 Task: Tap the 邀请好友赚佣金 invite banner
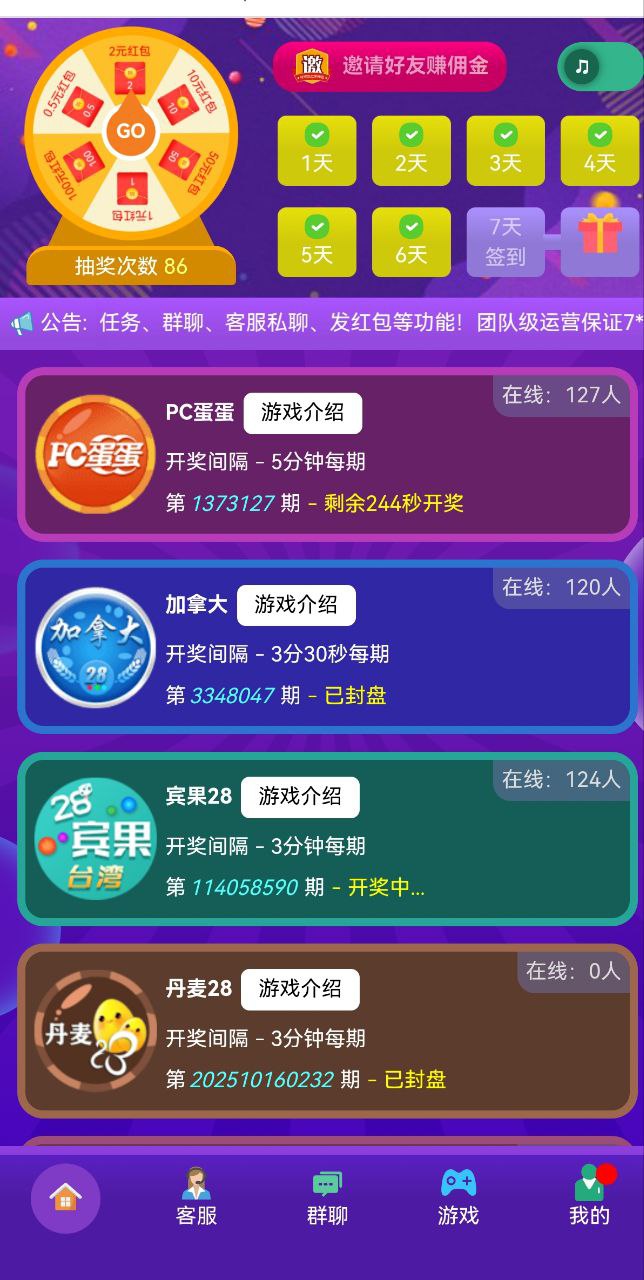[x=390, y=66]
